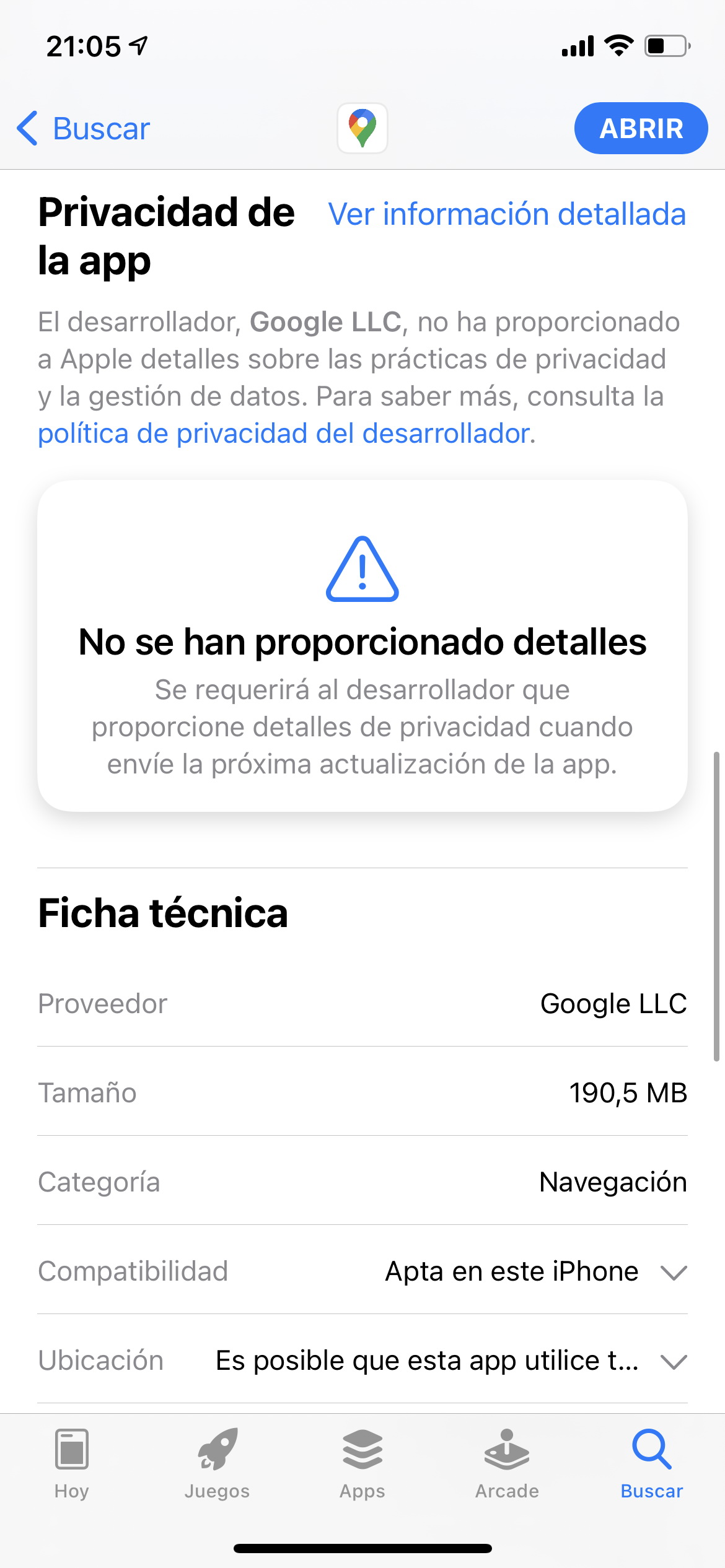
Task: Open Ver información detallada link
Action: coord(507,214)
